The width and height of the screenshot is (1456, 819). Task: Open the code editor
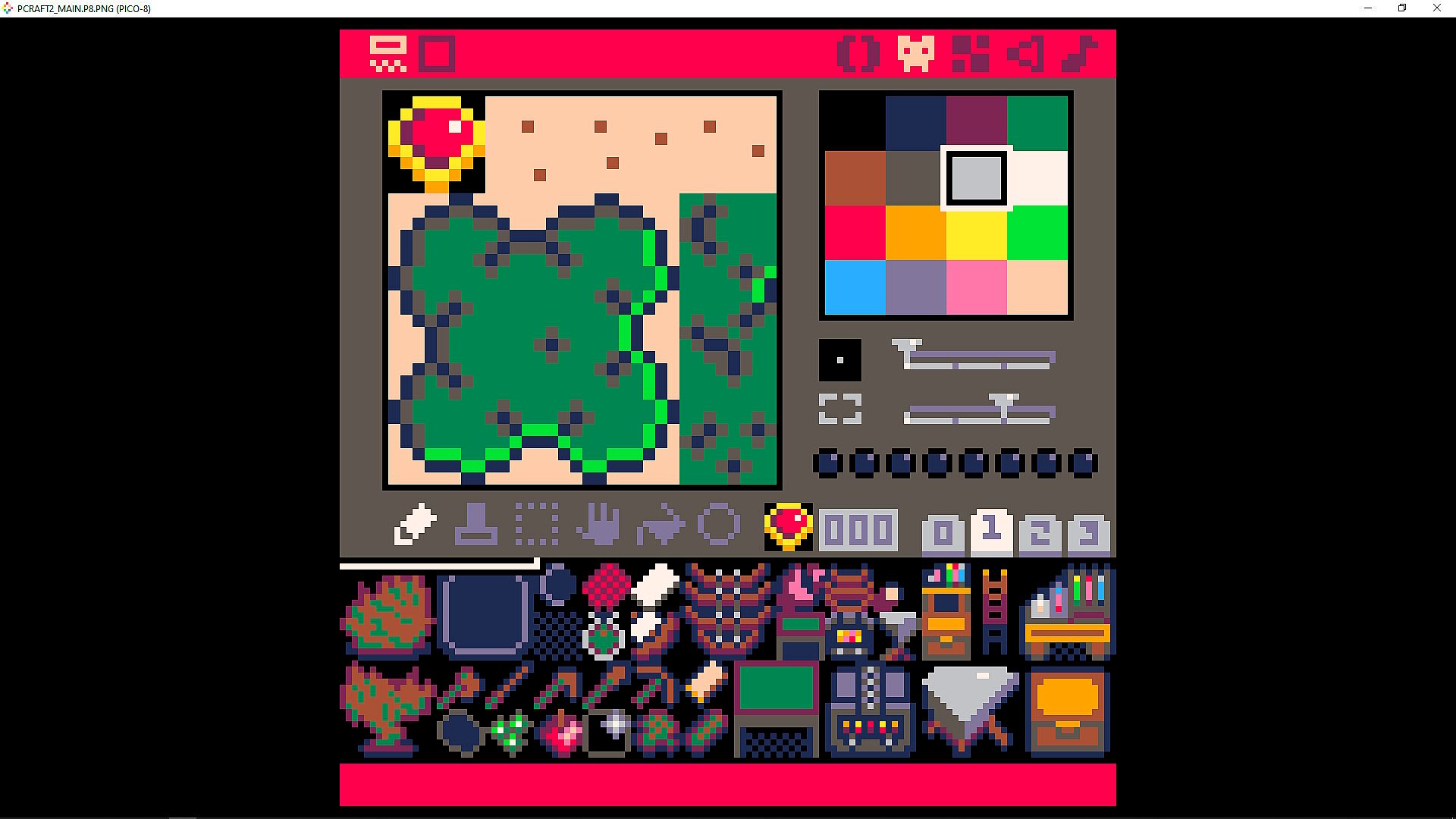pos(858,54)
